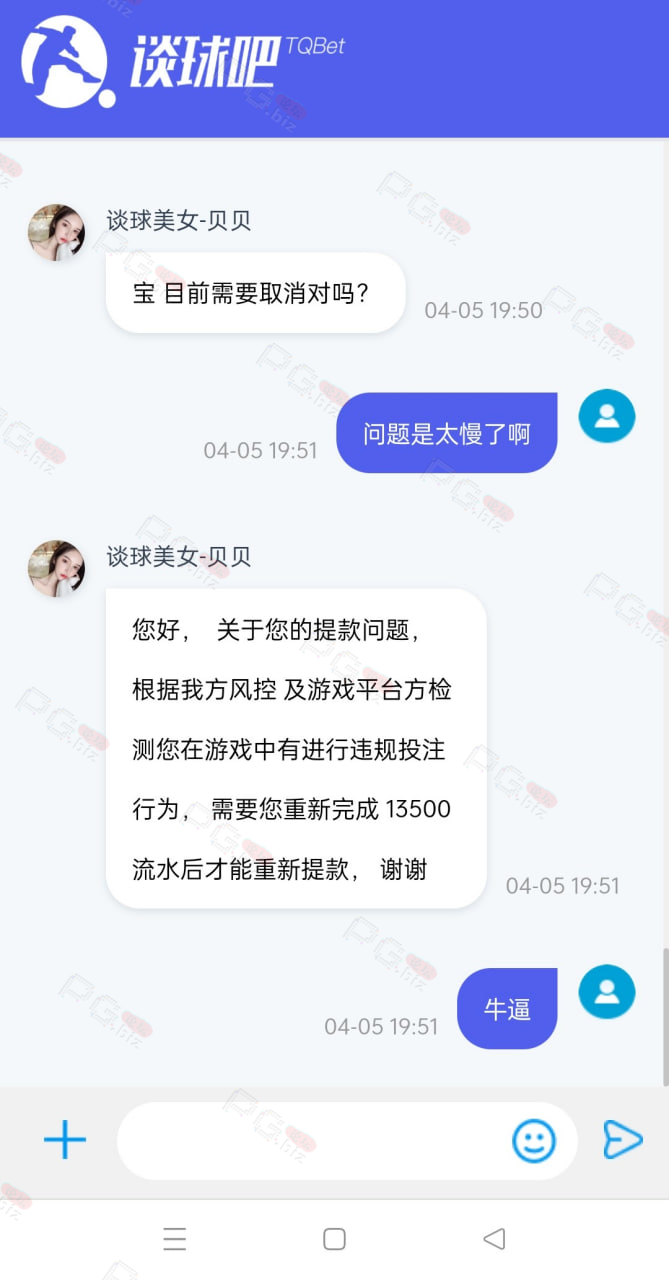Tap the system home button
This screenshot has height=1280, width=669.
click(334, 1239)
